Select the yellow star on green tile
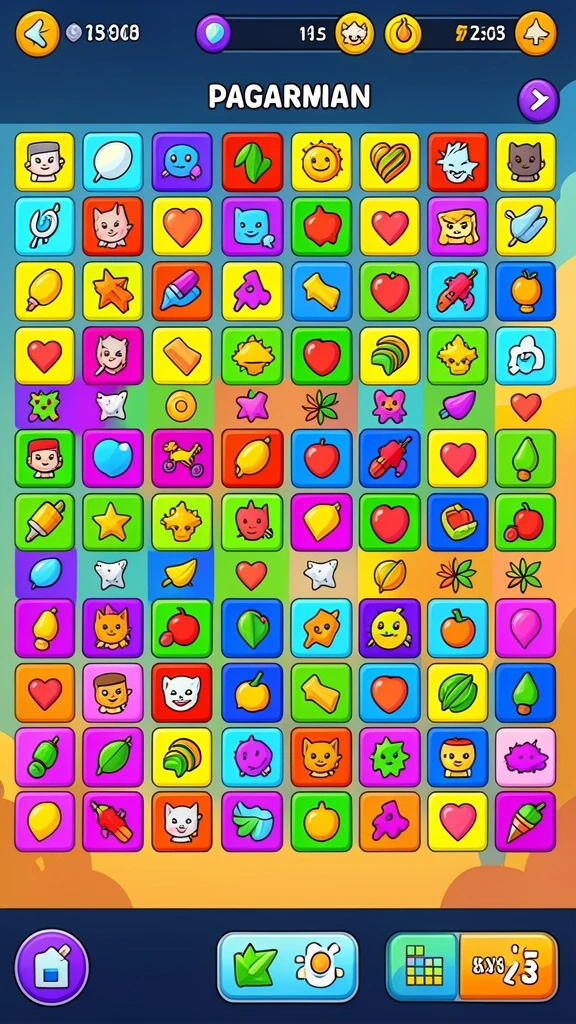Screen dimensions: 576x1024 click(x=112, y=522)
